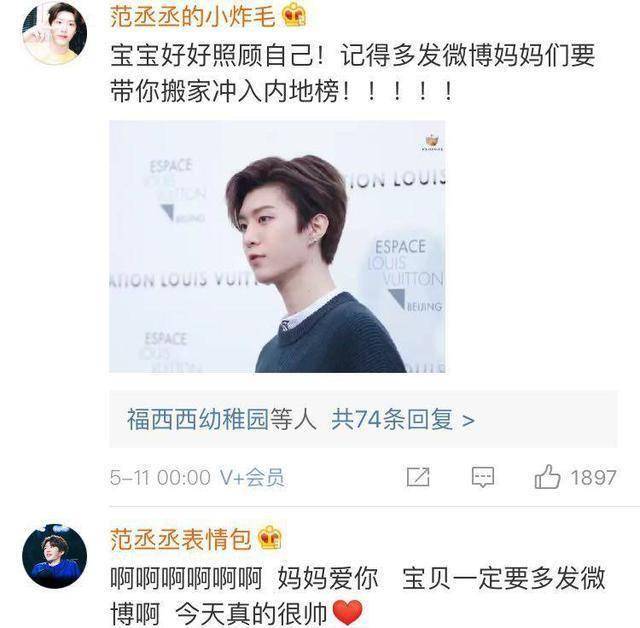Screen dimensions: 640x628
Task: Open username 范丞丞表情包
Action: pos(182,539)
